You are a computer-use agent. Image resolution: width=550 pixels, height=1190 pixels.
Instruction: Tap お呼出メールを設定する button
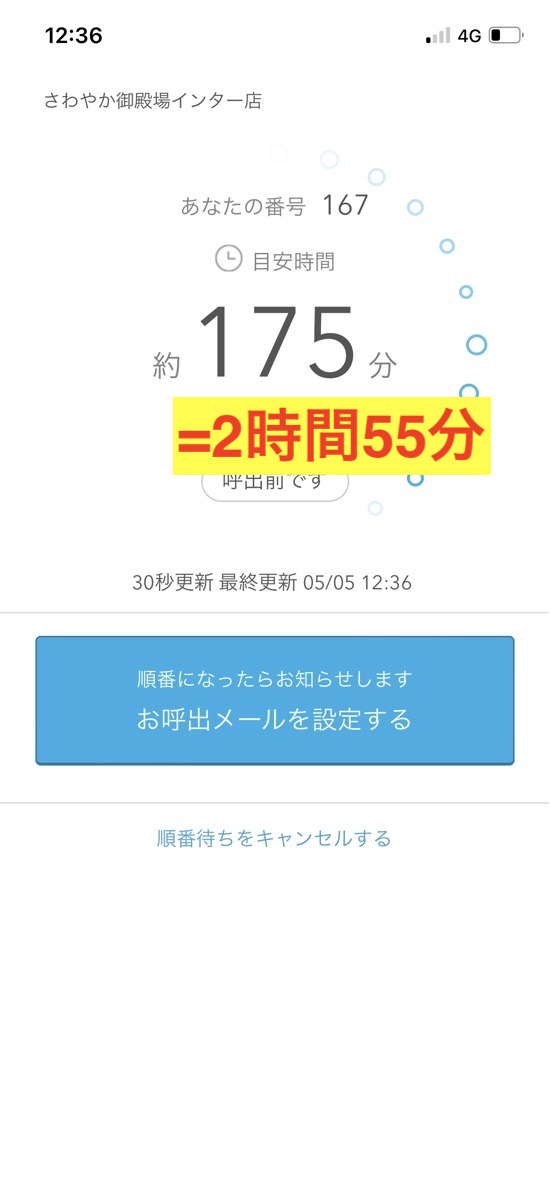275,700
